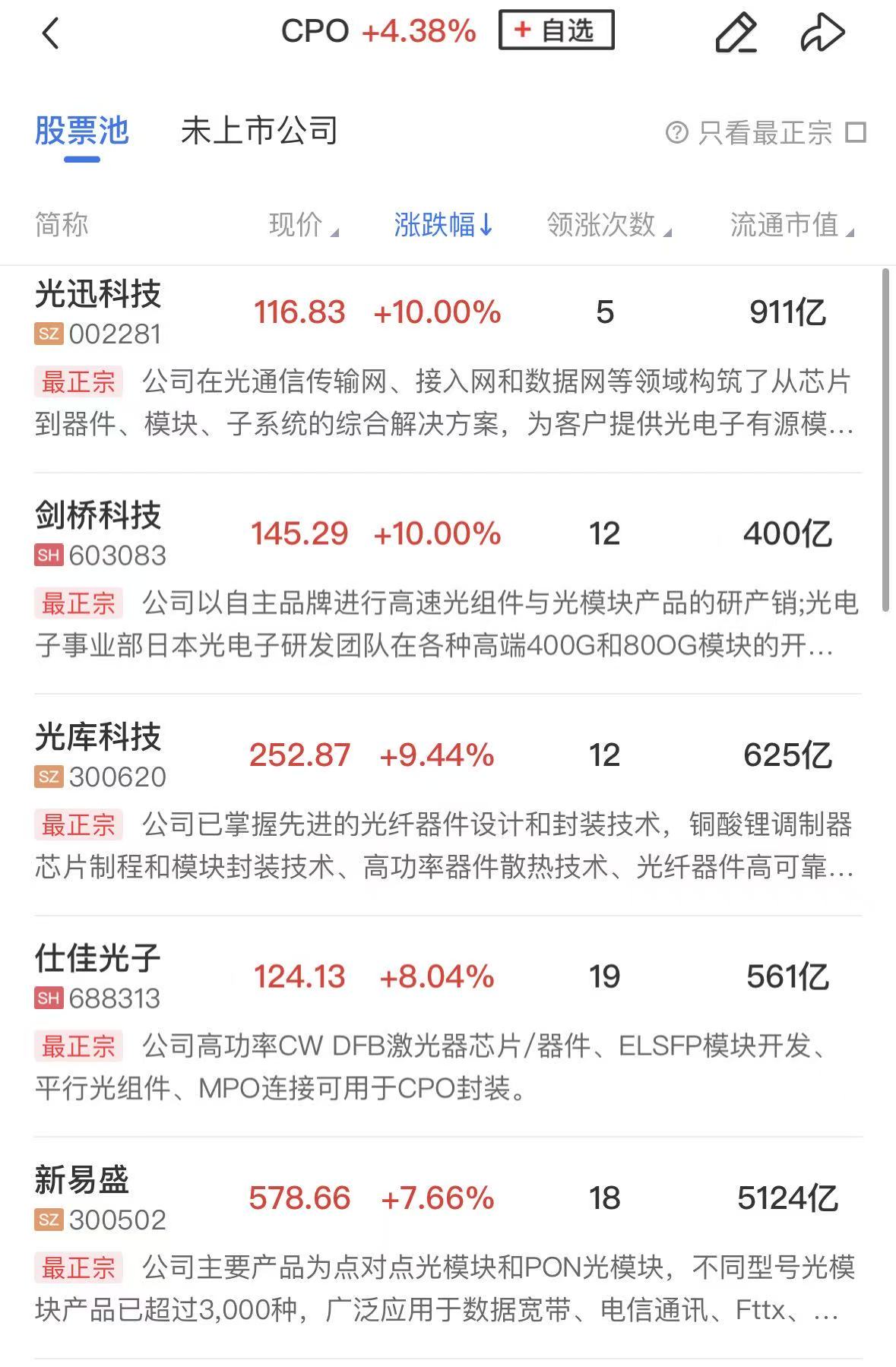
Task: Tap the question mark help icon
Action: pos(676,133)
